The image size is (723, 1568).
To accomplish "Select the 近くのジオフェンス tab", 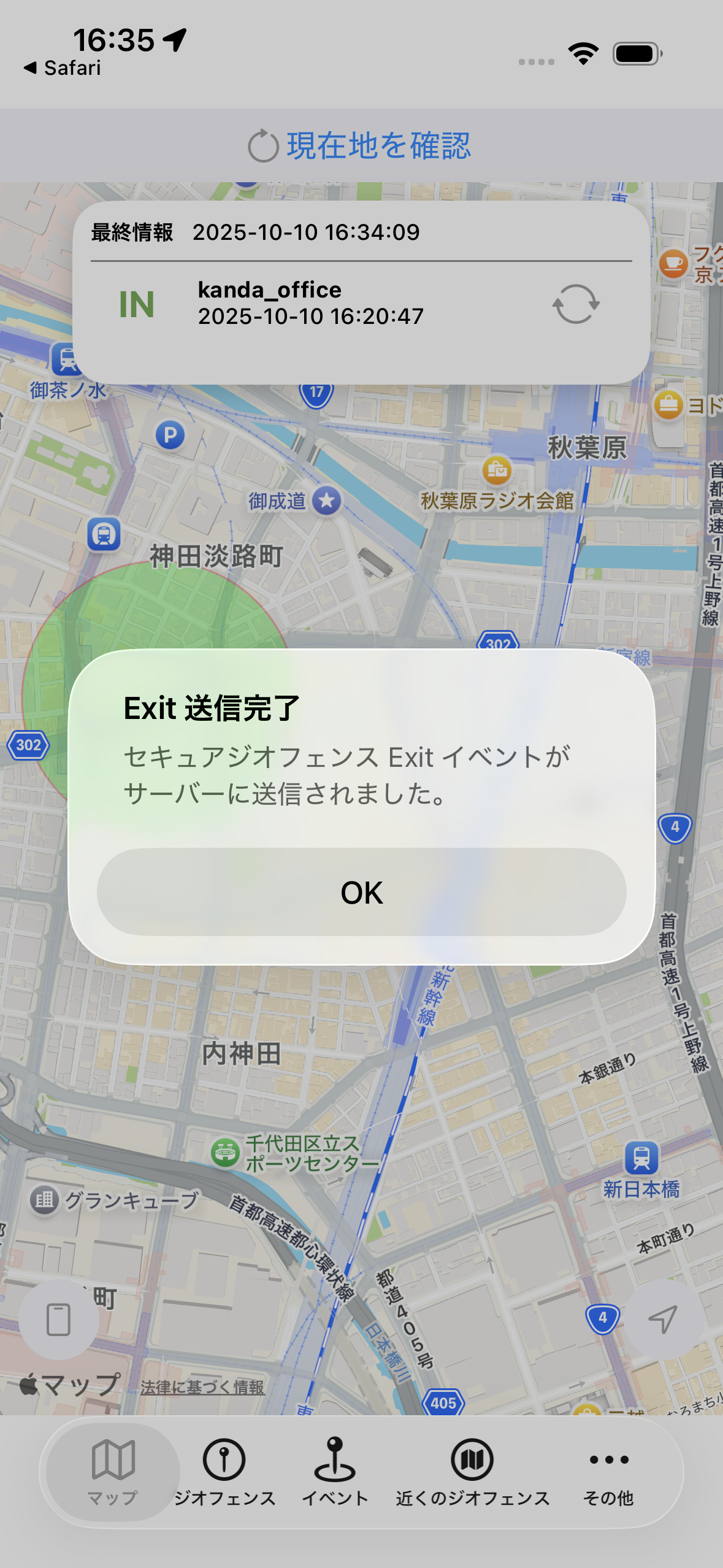I will 472,1471.
